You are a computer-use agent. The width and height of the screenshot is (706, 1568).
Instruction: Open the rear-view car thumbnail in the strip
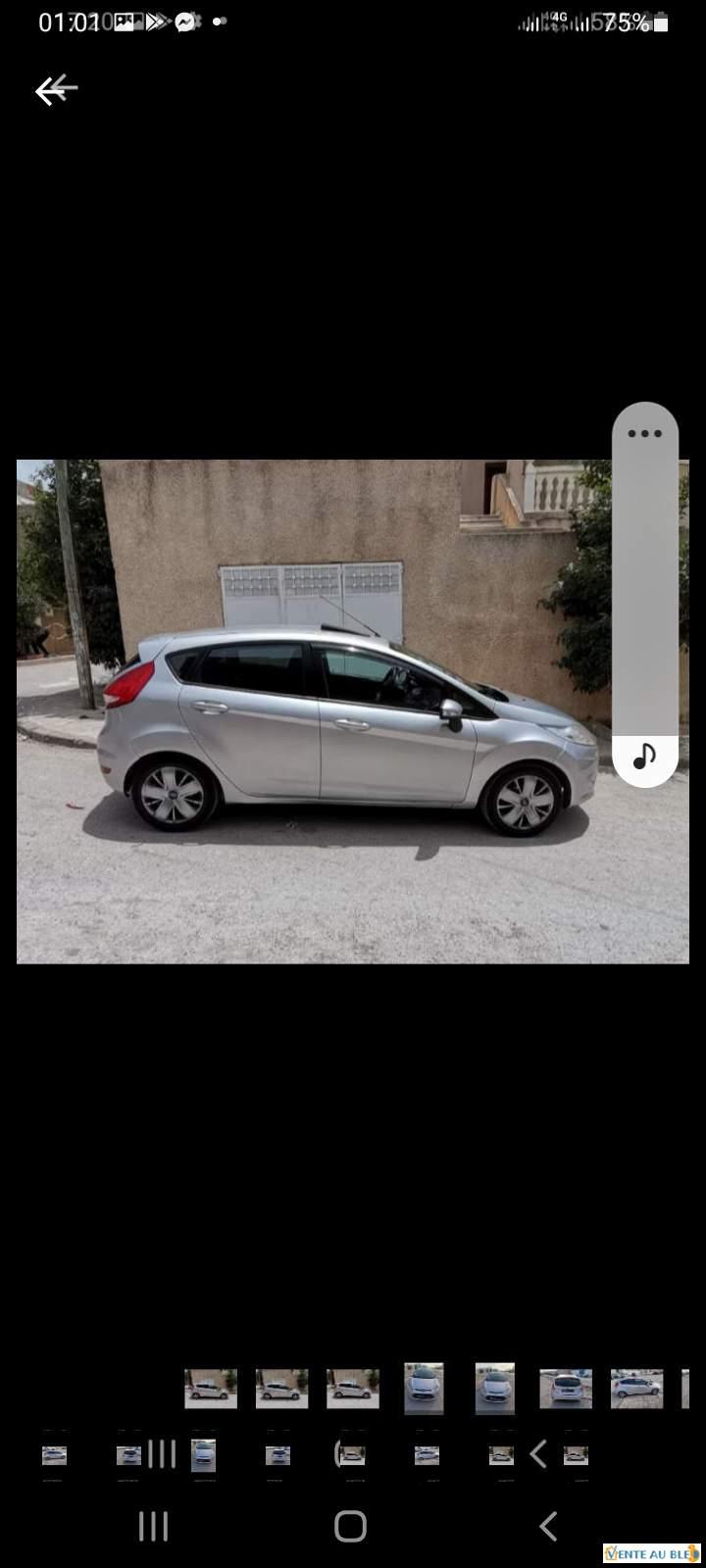(x=566, y=1388)
